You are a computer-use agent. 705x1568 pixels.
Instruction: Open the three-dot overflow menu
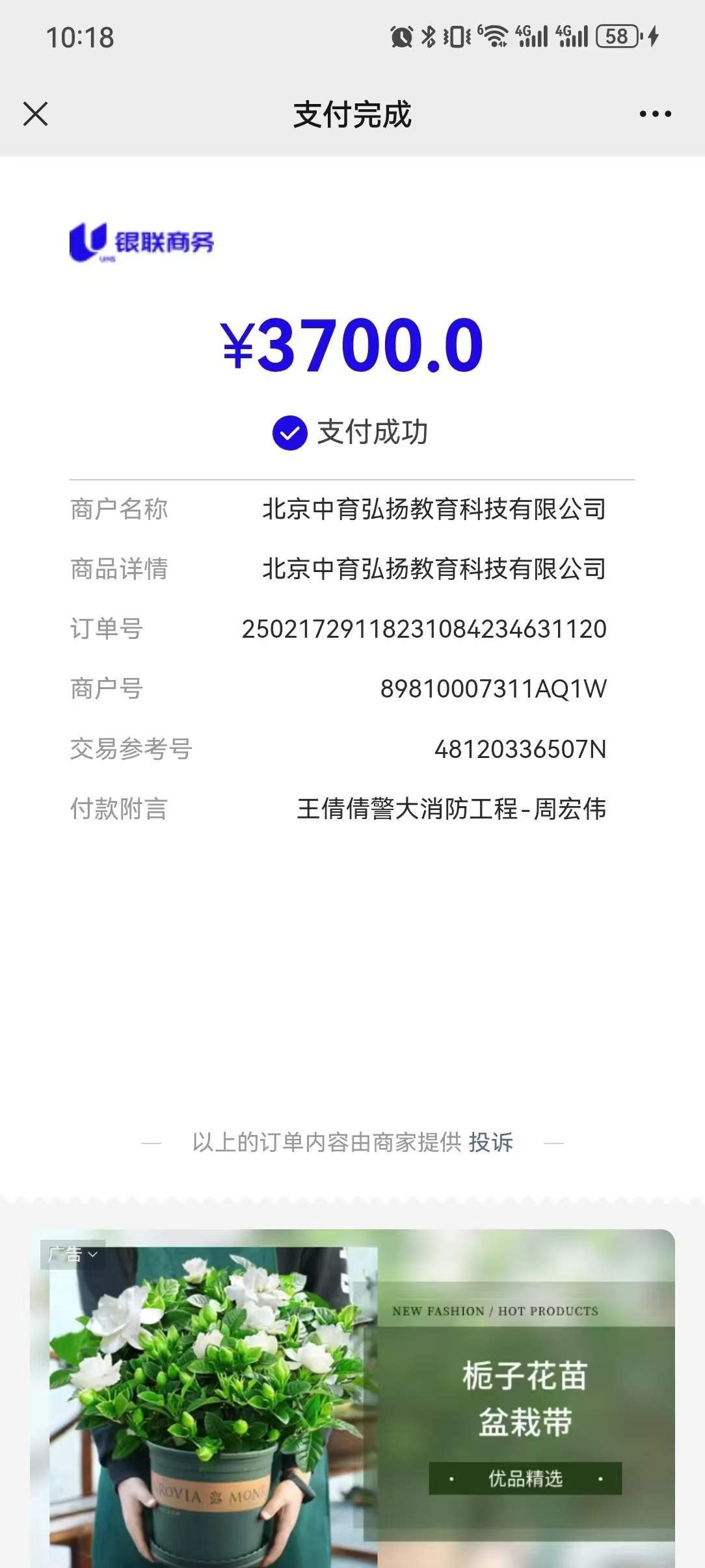coord(655,114)
